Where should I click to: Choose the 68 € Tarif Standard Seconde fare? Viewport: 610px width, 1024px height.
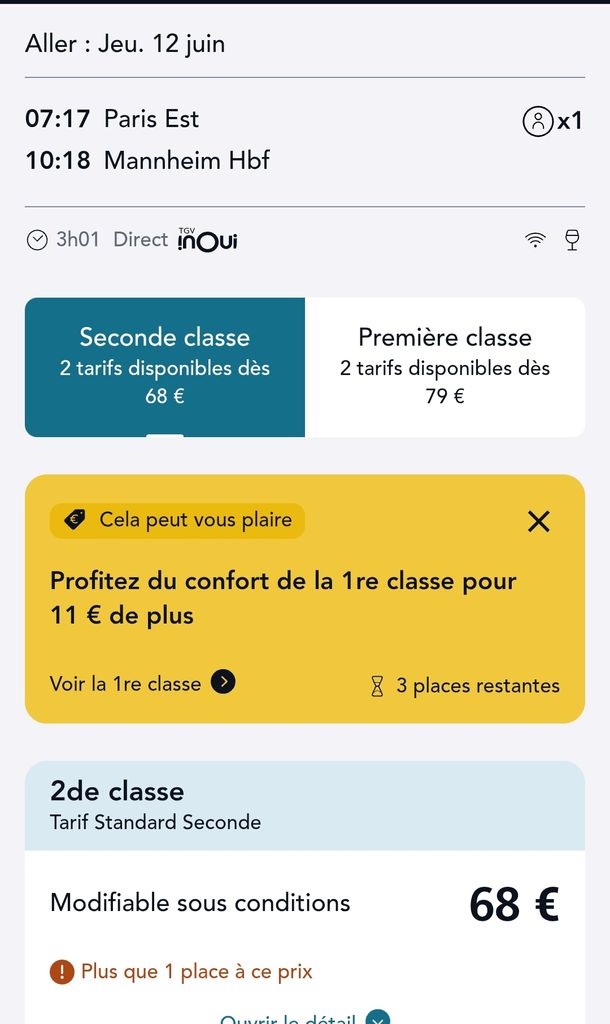coord(304,904)
